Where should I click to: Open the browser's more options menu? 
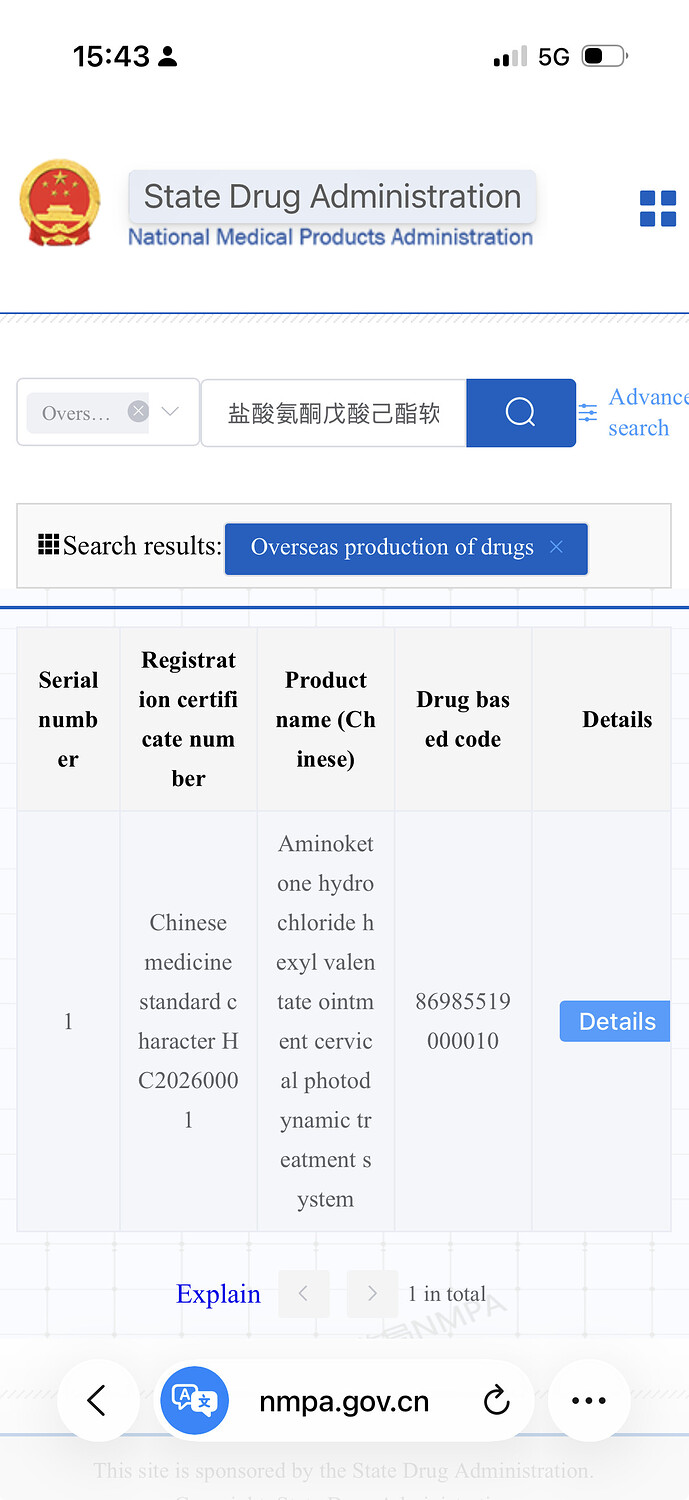pyautogui.click(x=589, y=1401)
